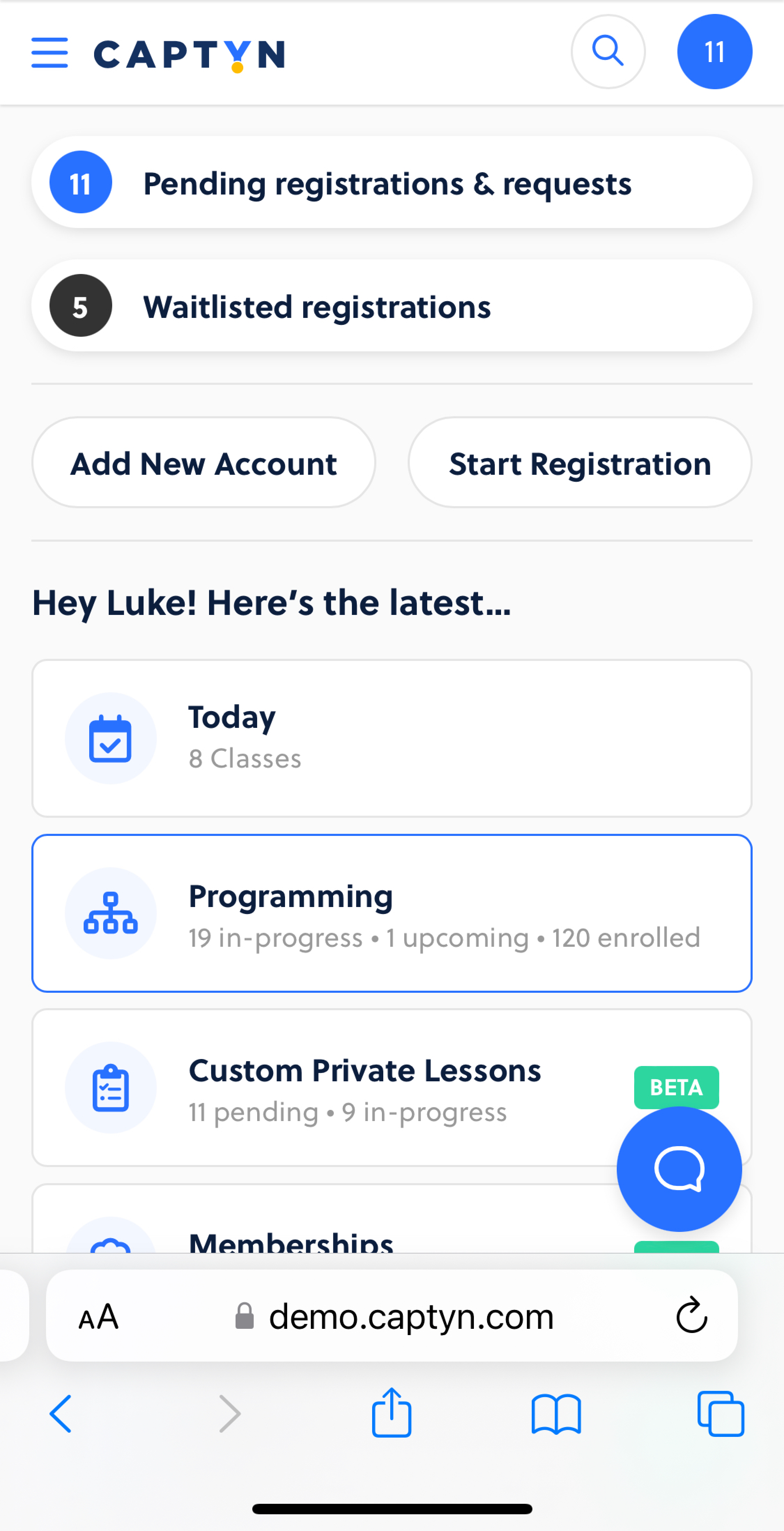784x1531 pixels.
Task: Open the Safari share sheet
Action: [391, 1414]
